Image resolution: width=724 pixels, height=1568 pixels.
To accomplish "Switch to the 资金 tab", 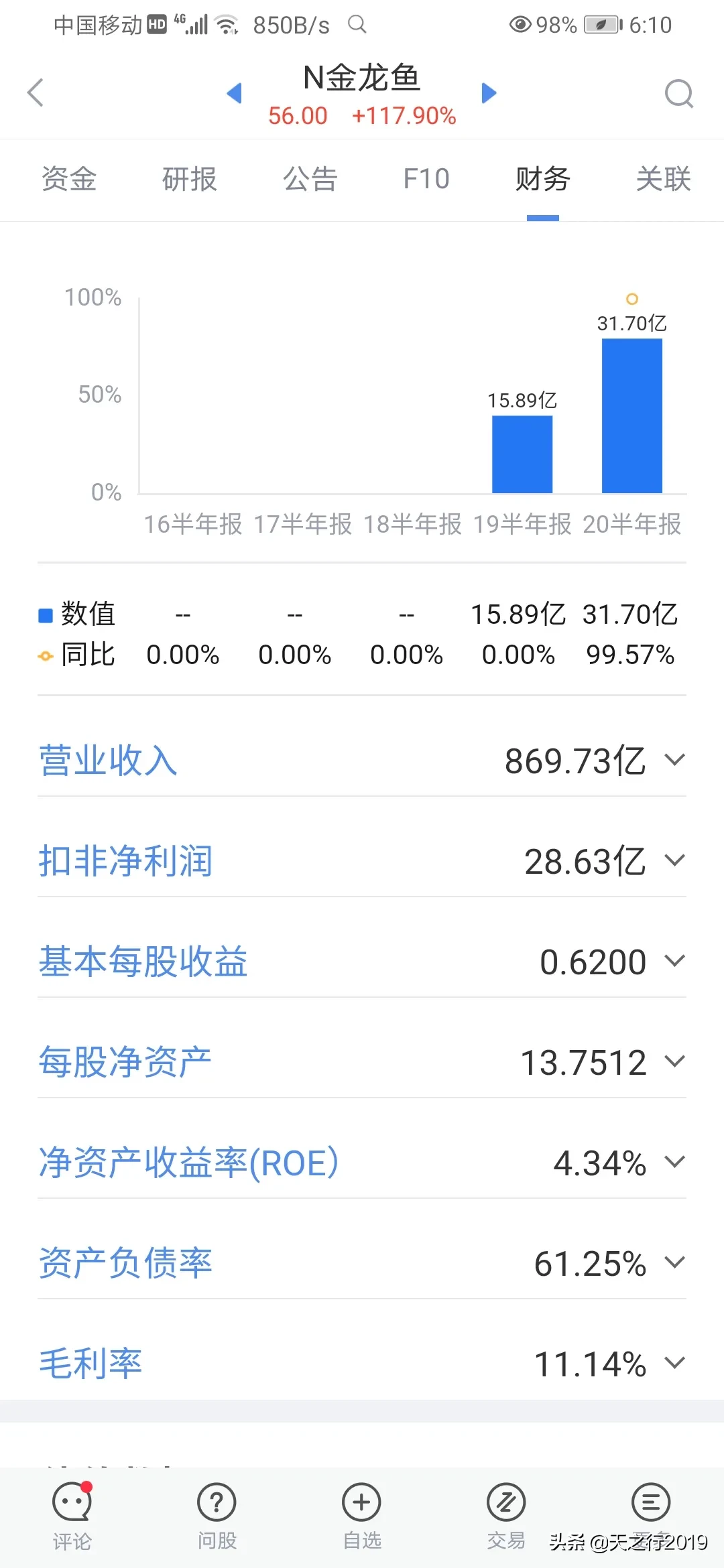I will pyautogui.click(x=69, y=179).
